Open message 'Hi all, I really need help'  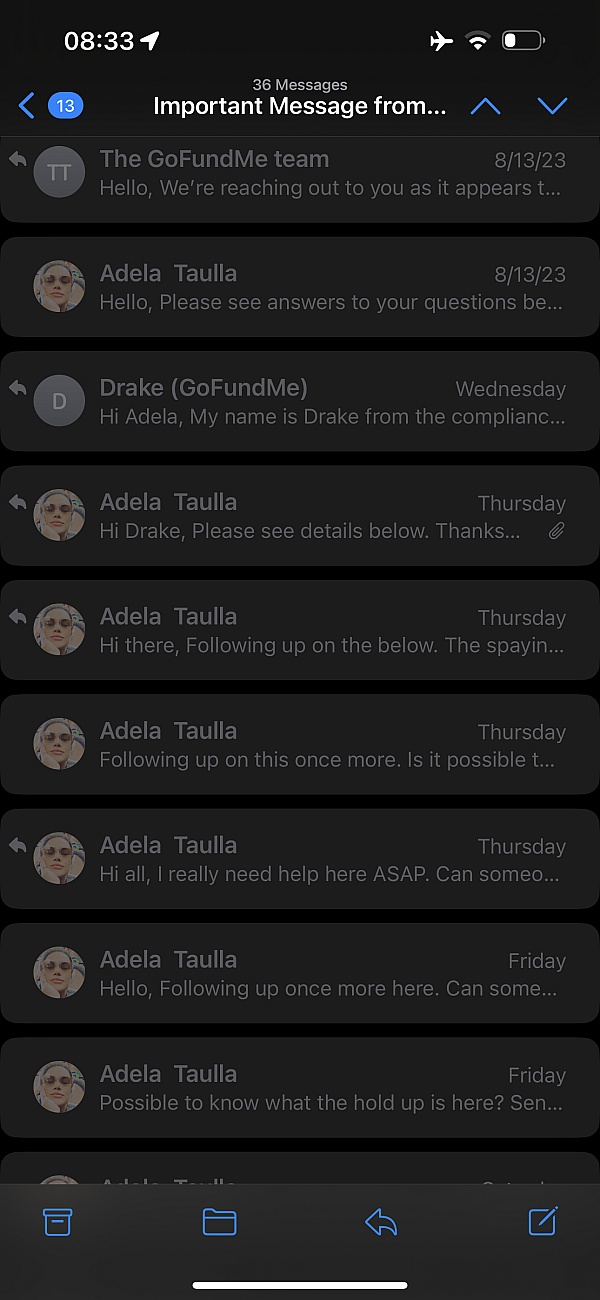[300, 858]
